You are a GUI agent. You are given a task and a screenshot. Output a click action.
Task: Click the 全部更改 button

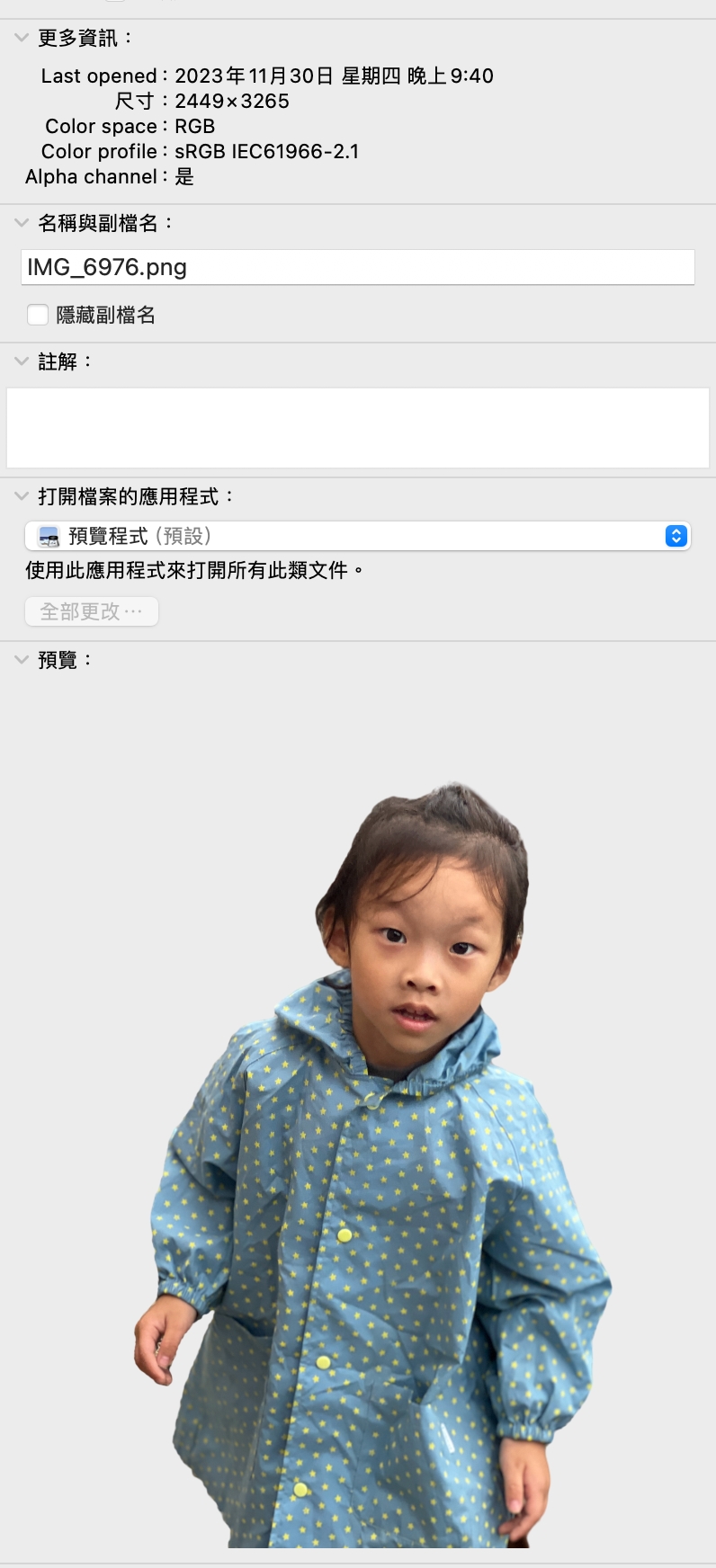(92, 611)
